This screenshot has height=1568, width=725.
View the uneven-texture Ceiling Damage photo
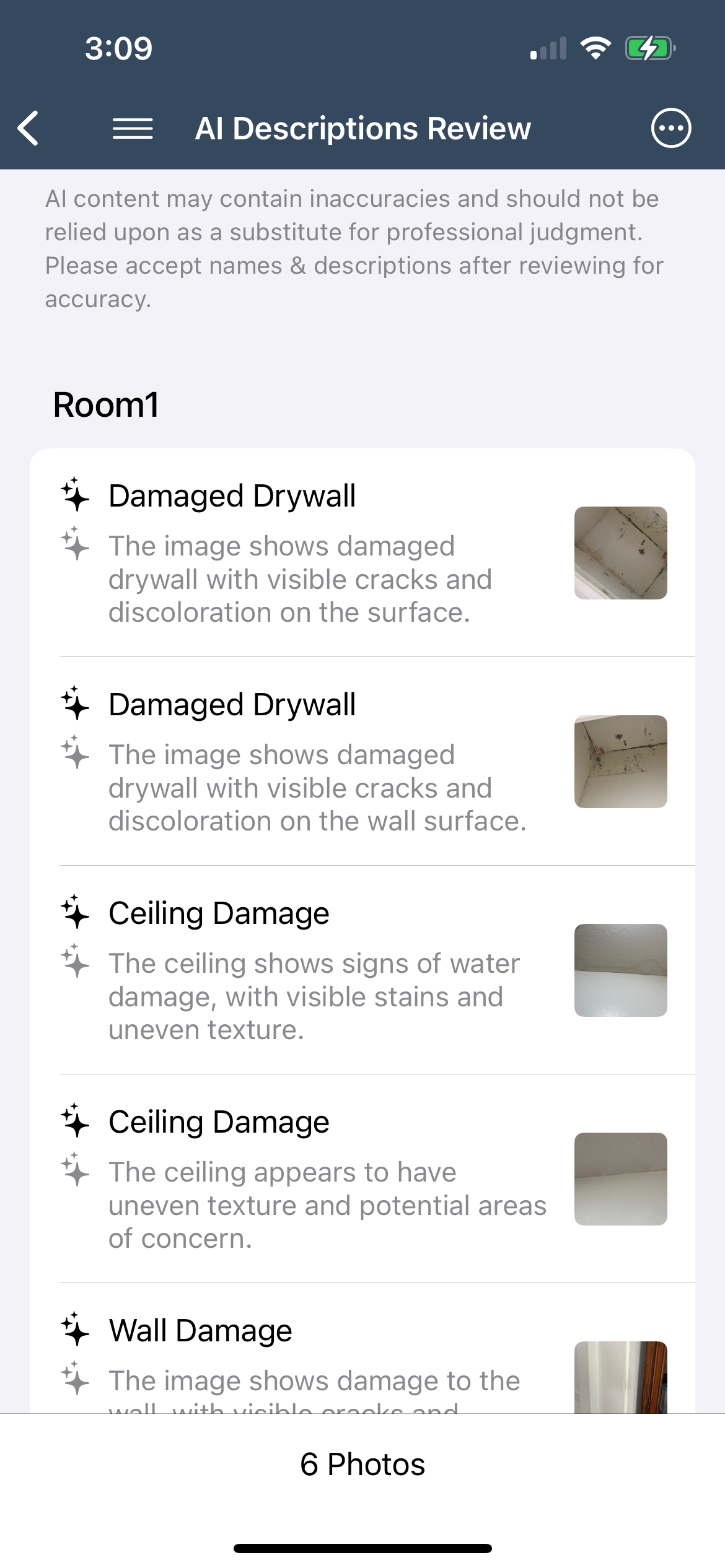click(x=620, y=1179)
